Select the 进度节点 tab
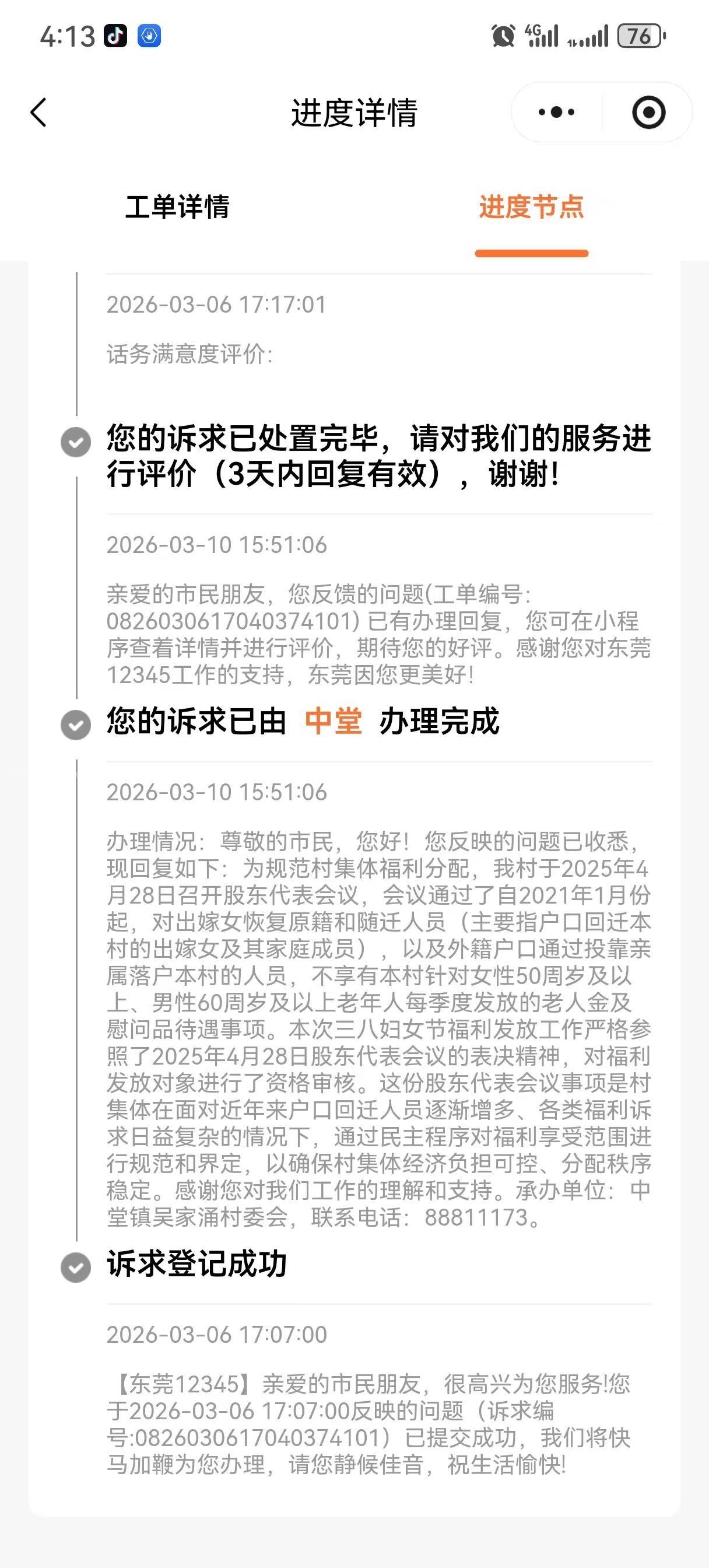Image resolution: width=709 pixels, height=1568 pixels. (531, 207)
